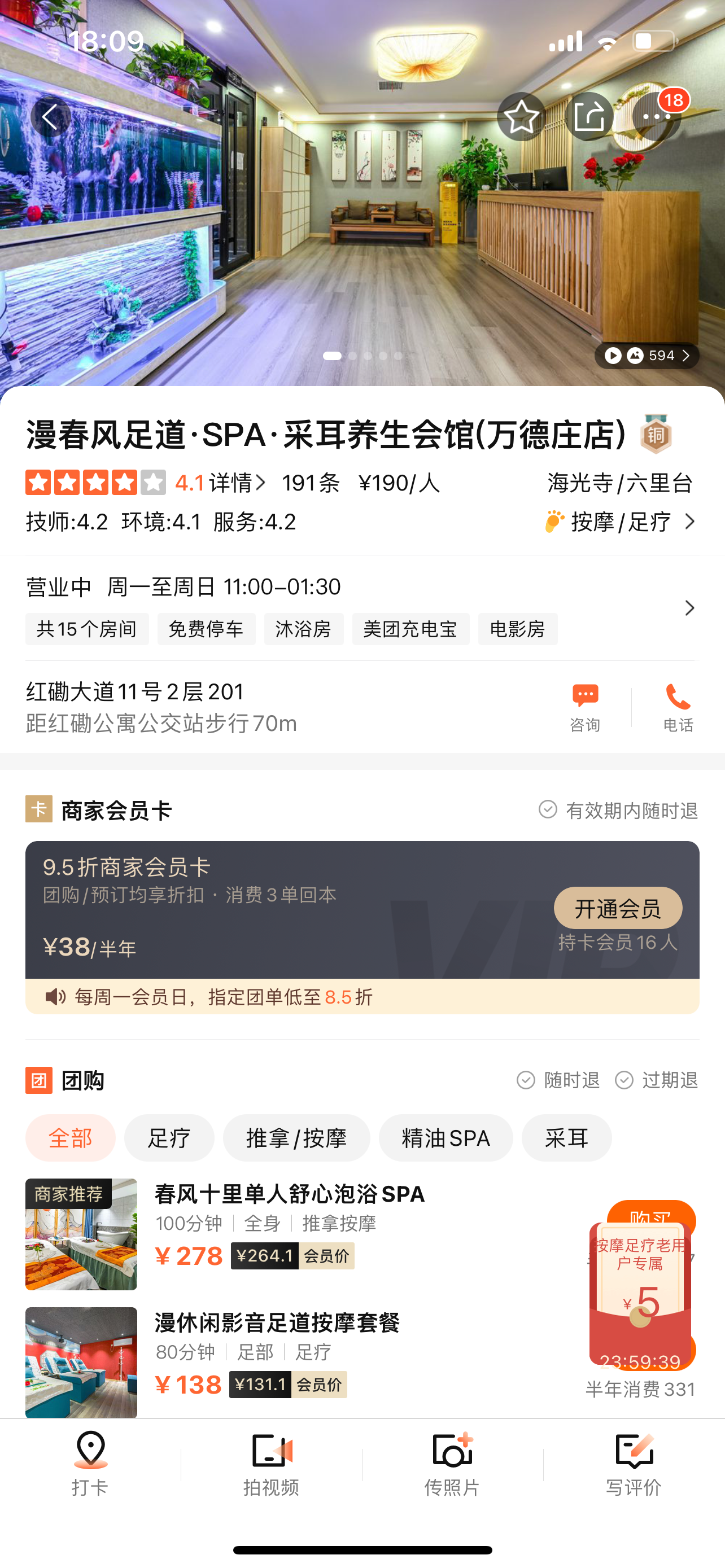Call the shop via 电话
Image resolution: width=725 pixels, height=1568 pixels.
click(678, 707)
